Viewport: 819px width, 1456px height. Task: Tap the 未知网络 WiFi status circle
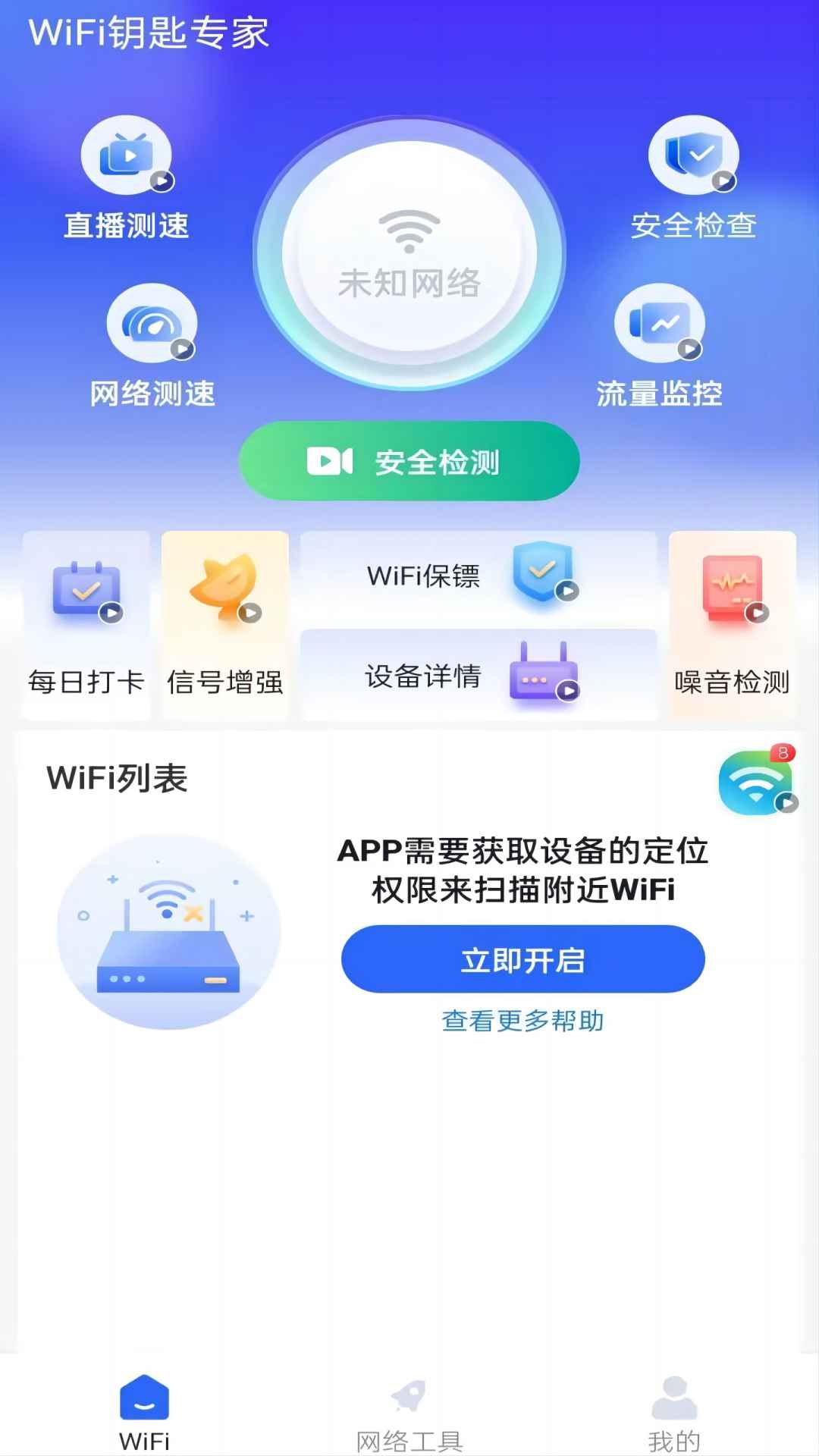coord(409,254)
